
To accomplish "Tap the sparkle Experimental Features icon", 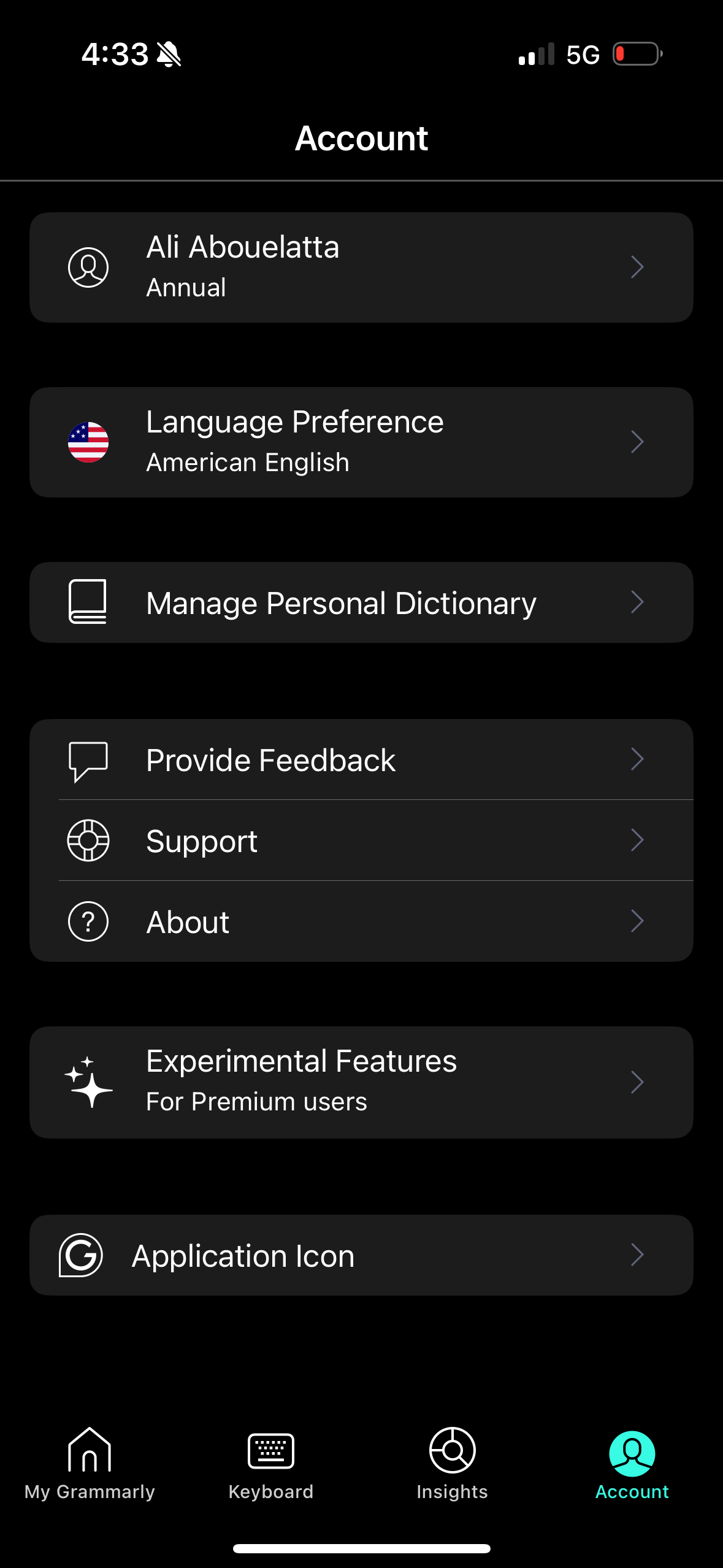I will (x=88, y=1082).
